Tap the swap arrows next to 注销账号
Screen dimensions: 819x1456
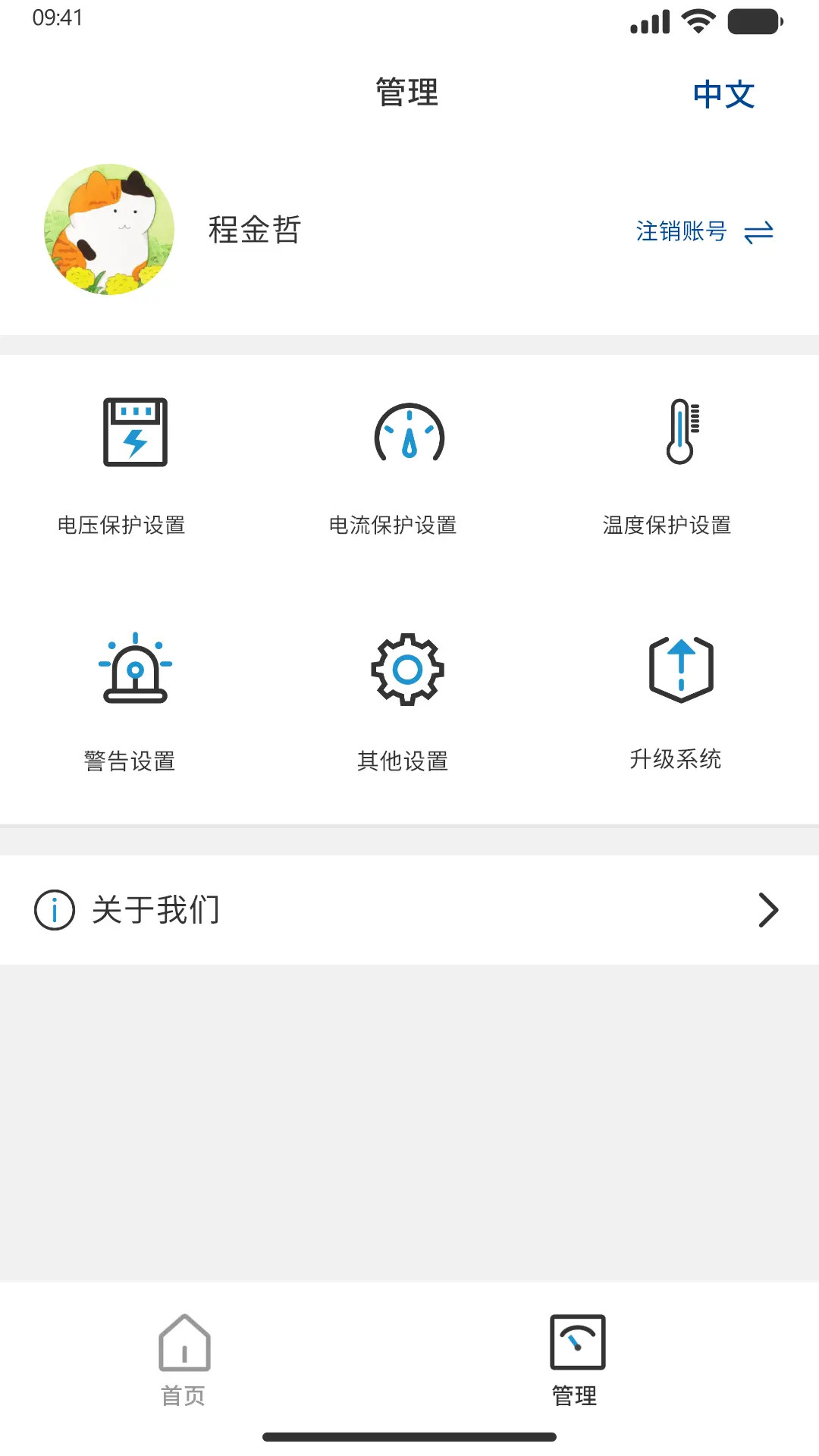[759, 232]
